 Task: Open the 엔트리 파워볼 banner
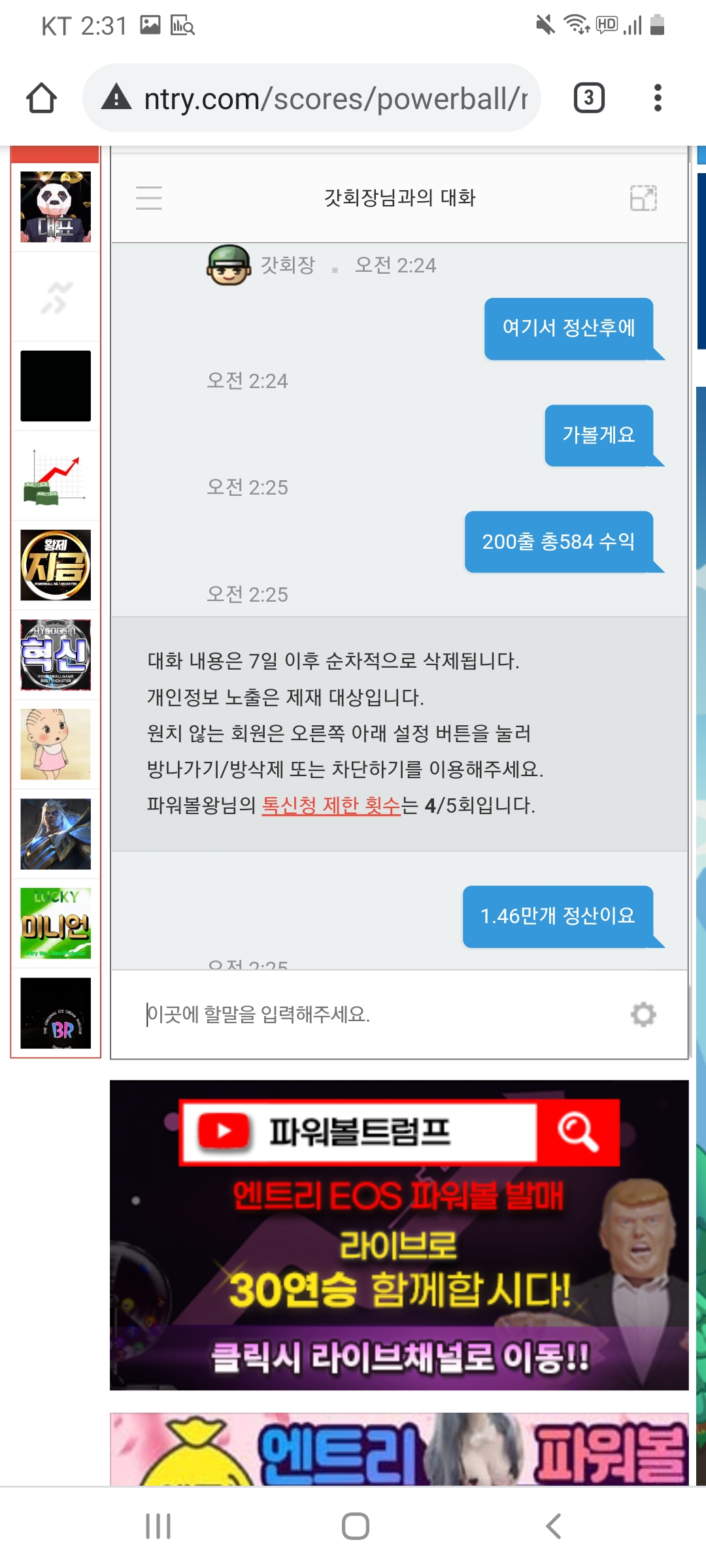point(399,1449)
